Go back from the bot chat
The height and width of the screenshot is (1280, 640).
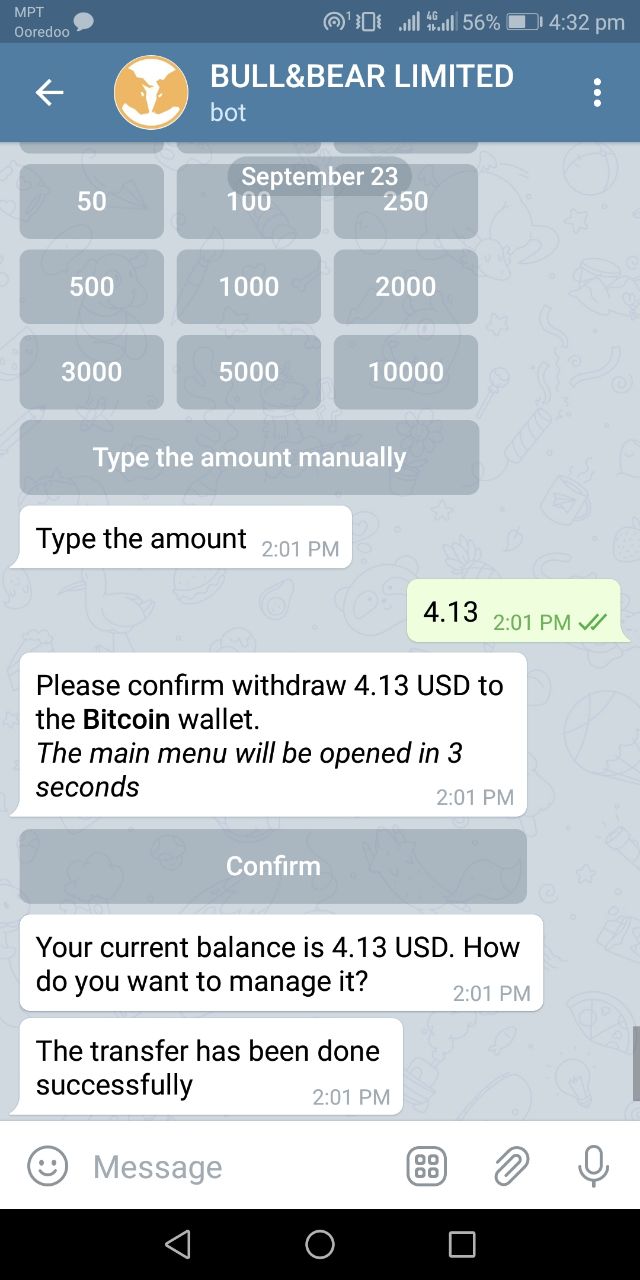click(49, 93)
